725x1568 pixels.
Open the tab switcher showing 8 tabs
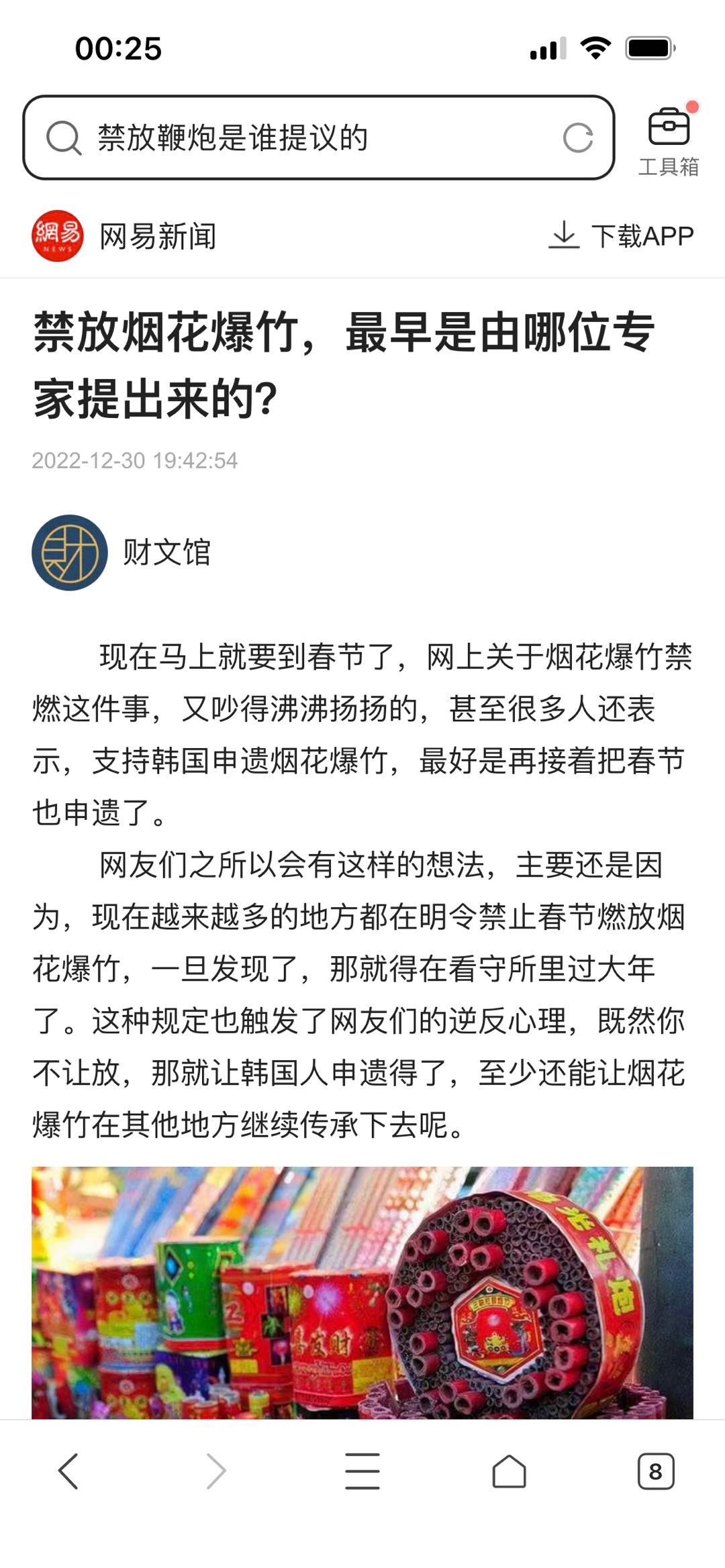(656, 1471)
